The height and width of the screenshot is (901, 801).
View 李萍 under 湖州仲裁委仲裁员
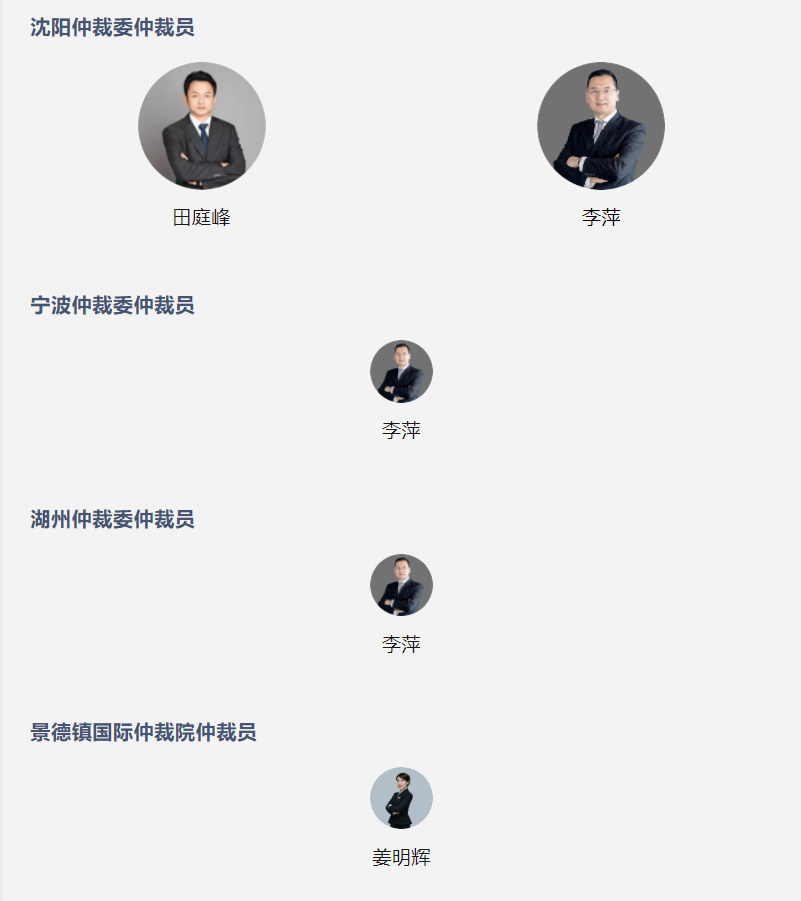401,585
